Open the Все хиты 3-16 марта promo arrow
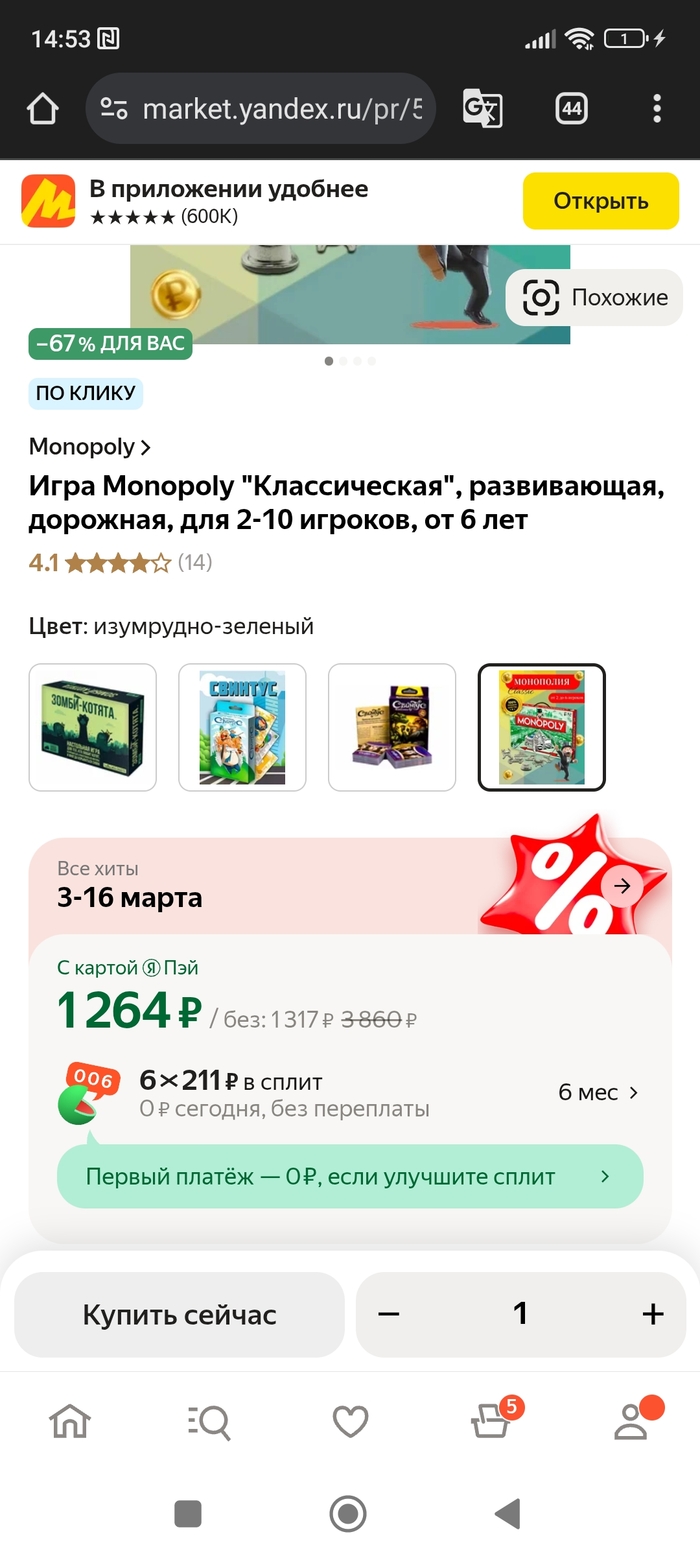Screen dimensions: 700x1556 (x=623, y=886)
